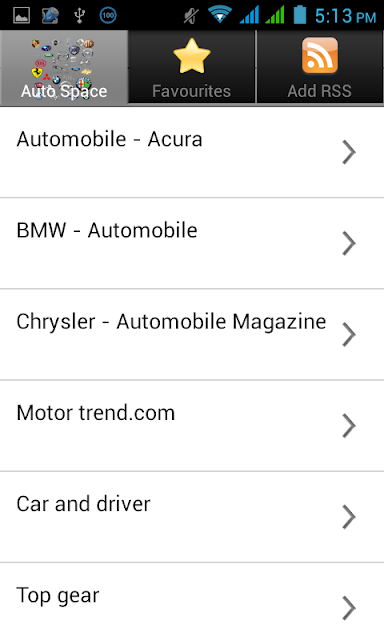The width and height of the screenshot is (384, 640).
Task: Open the Top gear feed
Action: tap(192, 602)
